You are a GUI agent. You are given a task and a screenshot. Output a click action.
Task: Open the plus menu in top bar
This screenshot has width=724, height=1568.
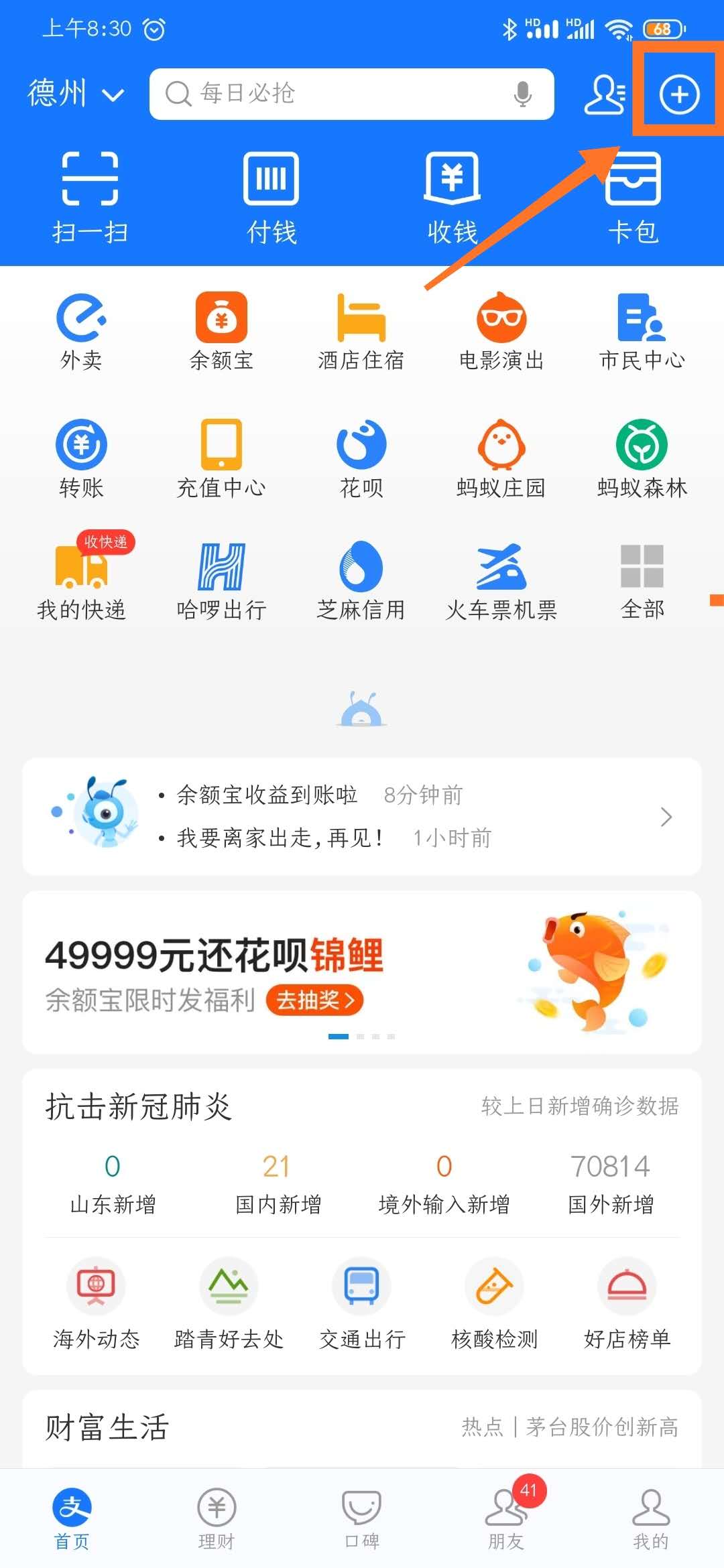[x=679, y=94]
